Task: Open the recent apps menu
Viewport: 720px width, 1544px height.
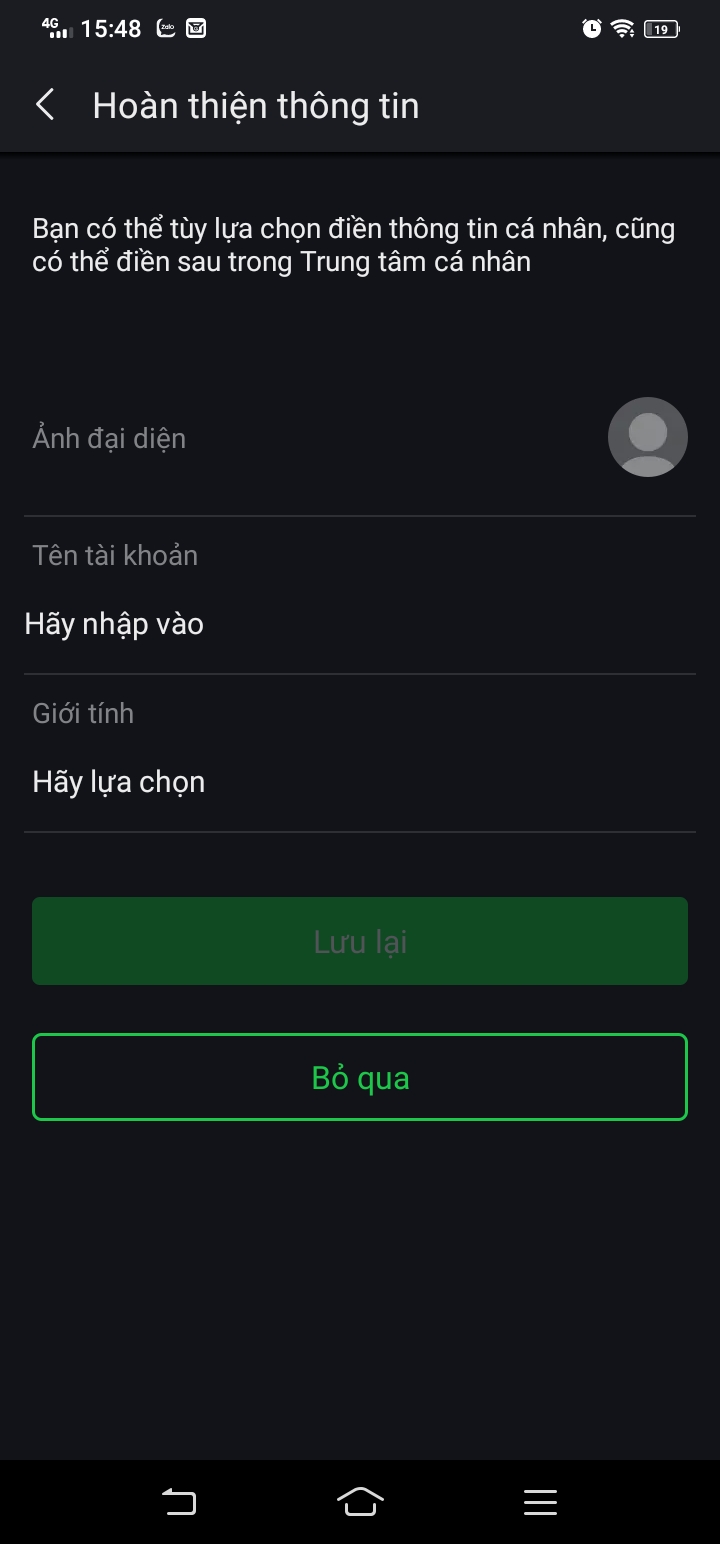Action: pos(540,1501)
